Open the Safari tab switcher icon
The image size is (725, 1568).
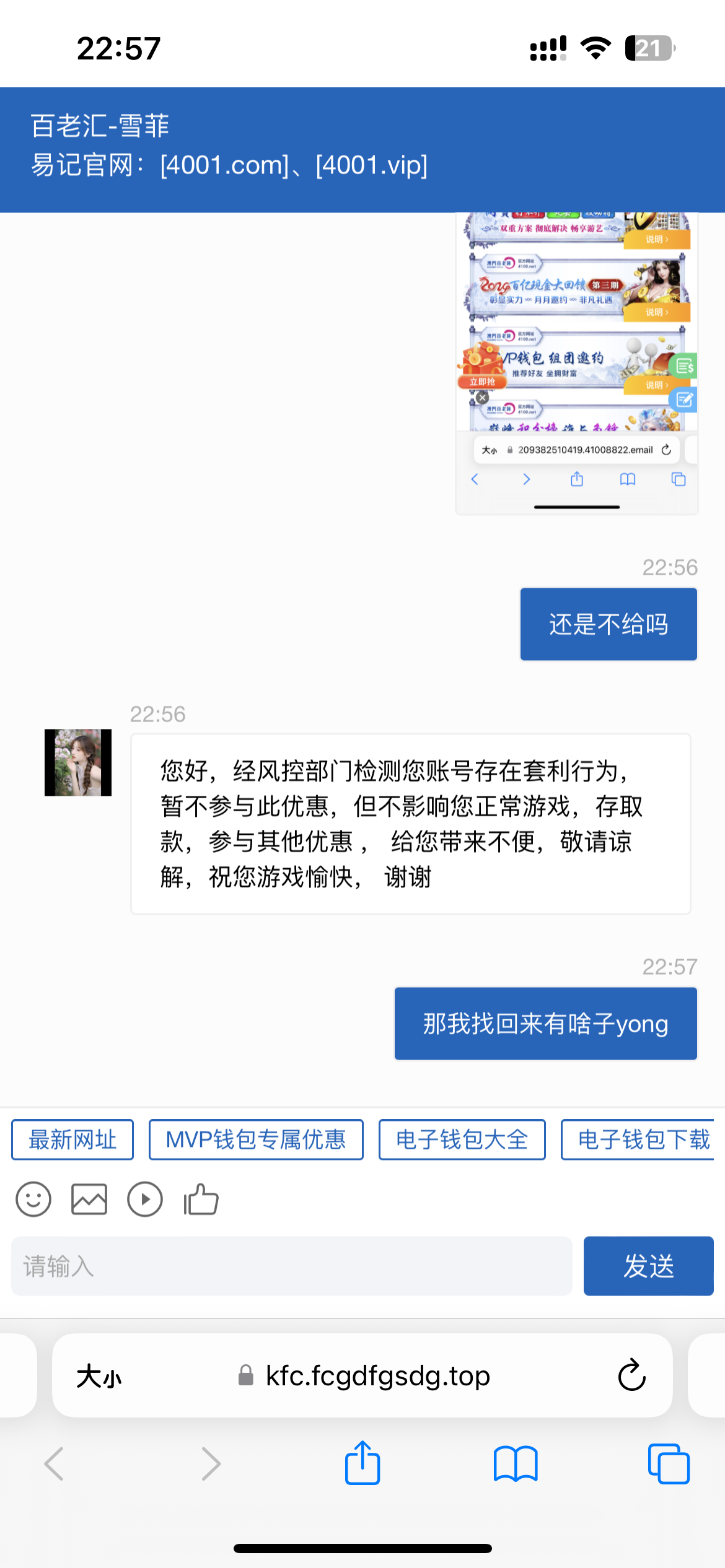click(671, 1463)
